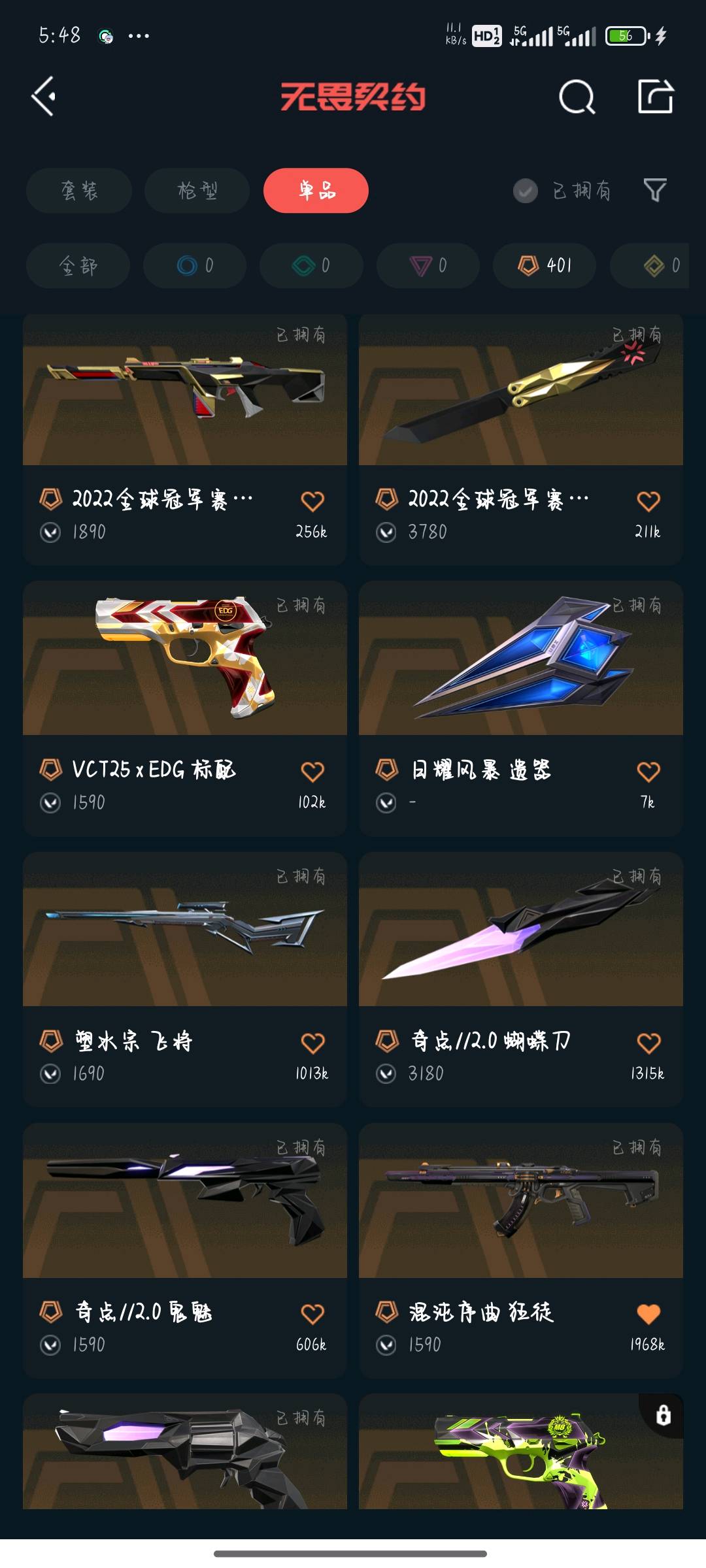Go back using the top-left arrow
Screen dimensions: 706x1568
43,97
